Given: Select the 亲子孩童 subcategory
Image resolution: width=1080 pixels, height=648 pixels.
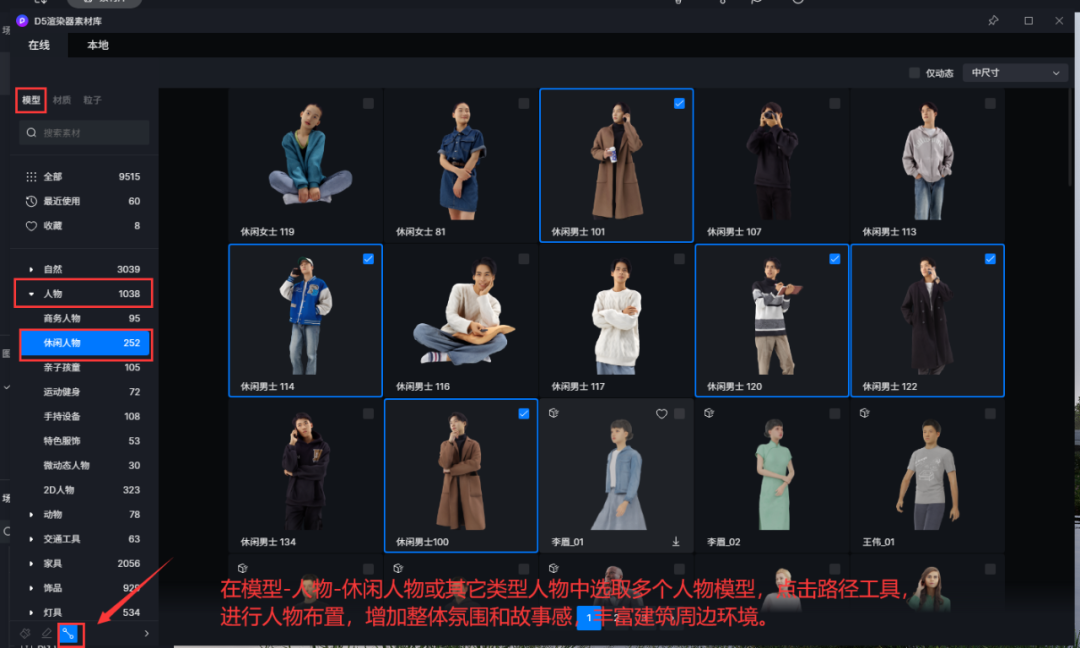Looking at the screenshot, I should (62, 367).
